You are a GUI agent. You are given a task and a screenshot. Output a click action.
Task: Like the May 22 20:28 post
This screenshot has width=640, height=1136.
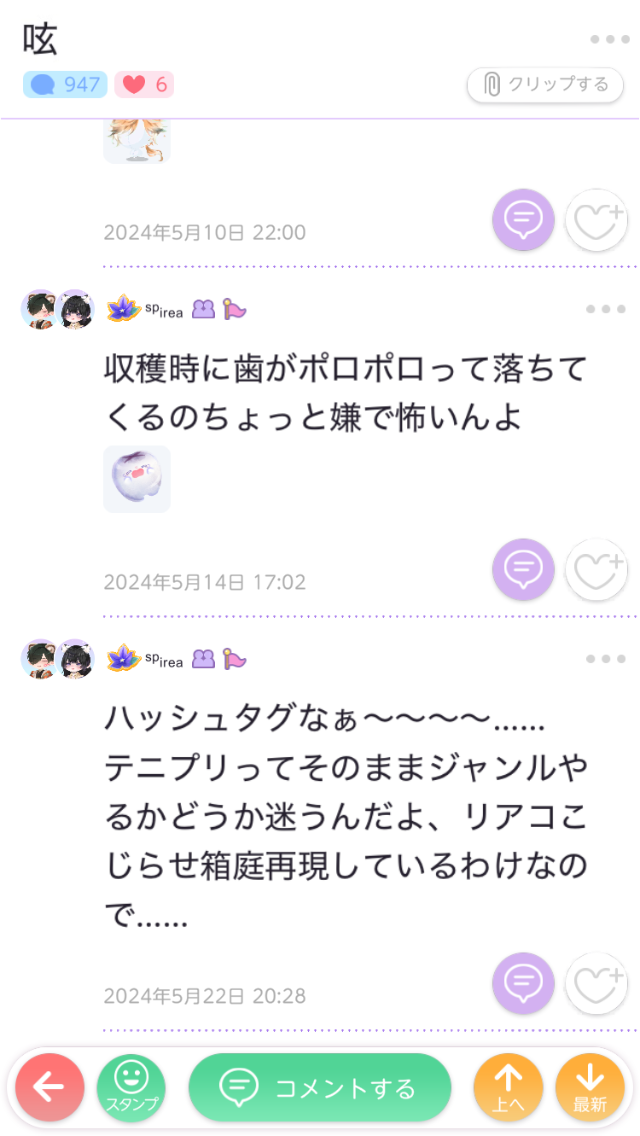[x=597, y=983]
